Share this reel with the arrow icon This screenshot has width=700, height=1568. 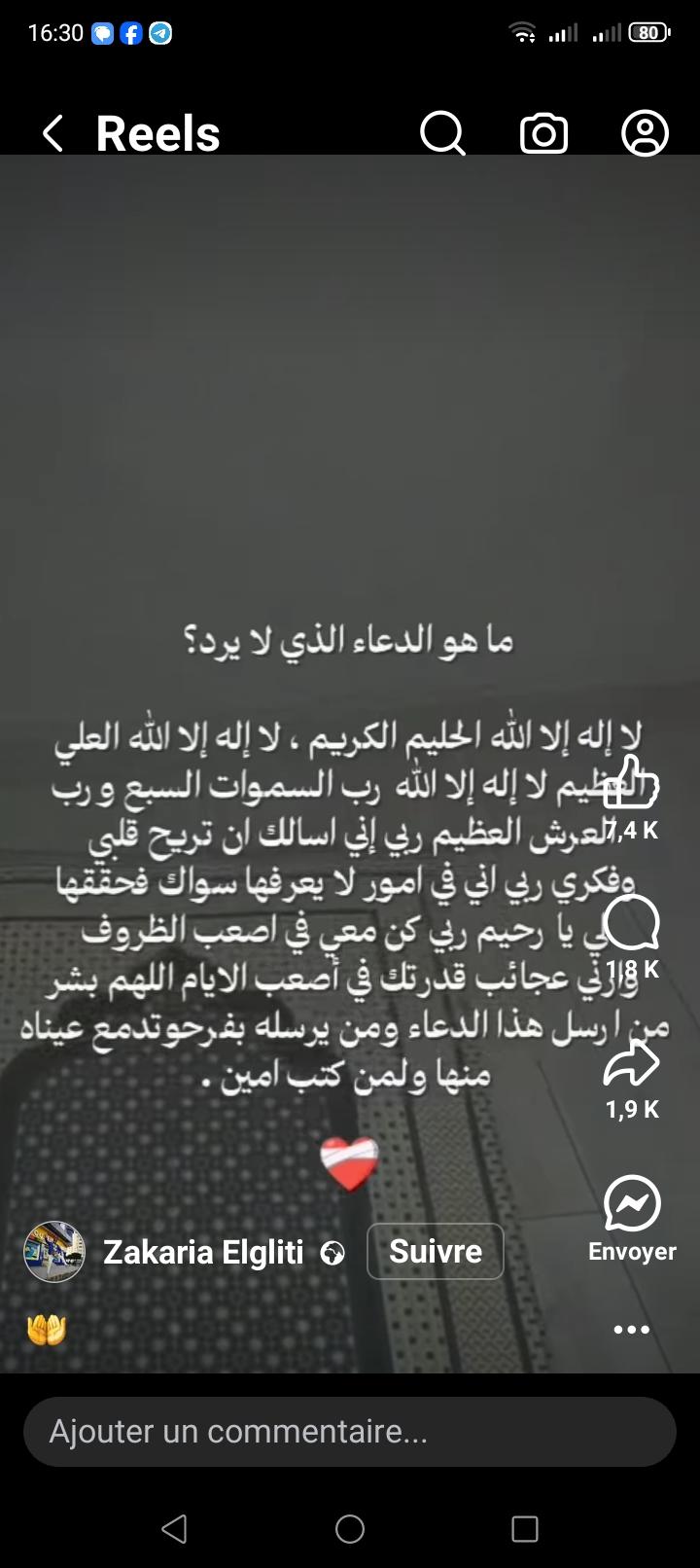pyautogui.click(x=632, y=1063)
